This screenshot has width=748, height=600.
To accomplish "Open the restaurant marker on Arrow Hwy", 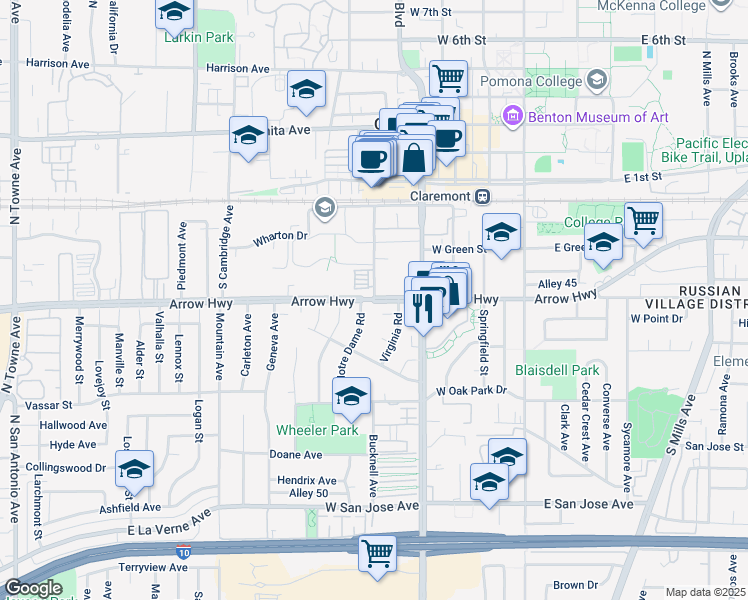I will [425, 306].
